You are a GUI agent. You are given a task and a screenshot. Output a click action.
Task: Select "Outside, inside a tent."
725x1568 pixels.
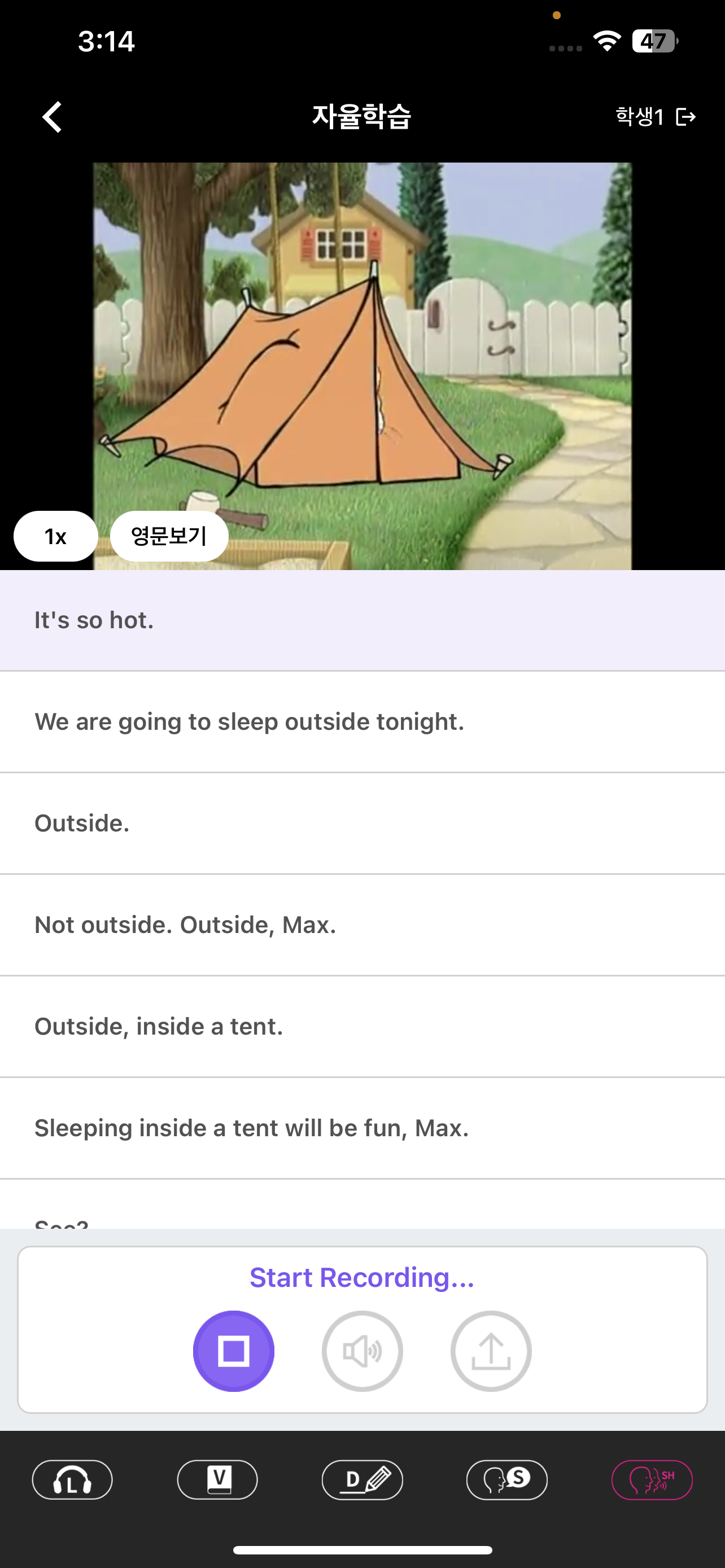click(x=362, y=1027)
